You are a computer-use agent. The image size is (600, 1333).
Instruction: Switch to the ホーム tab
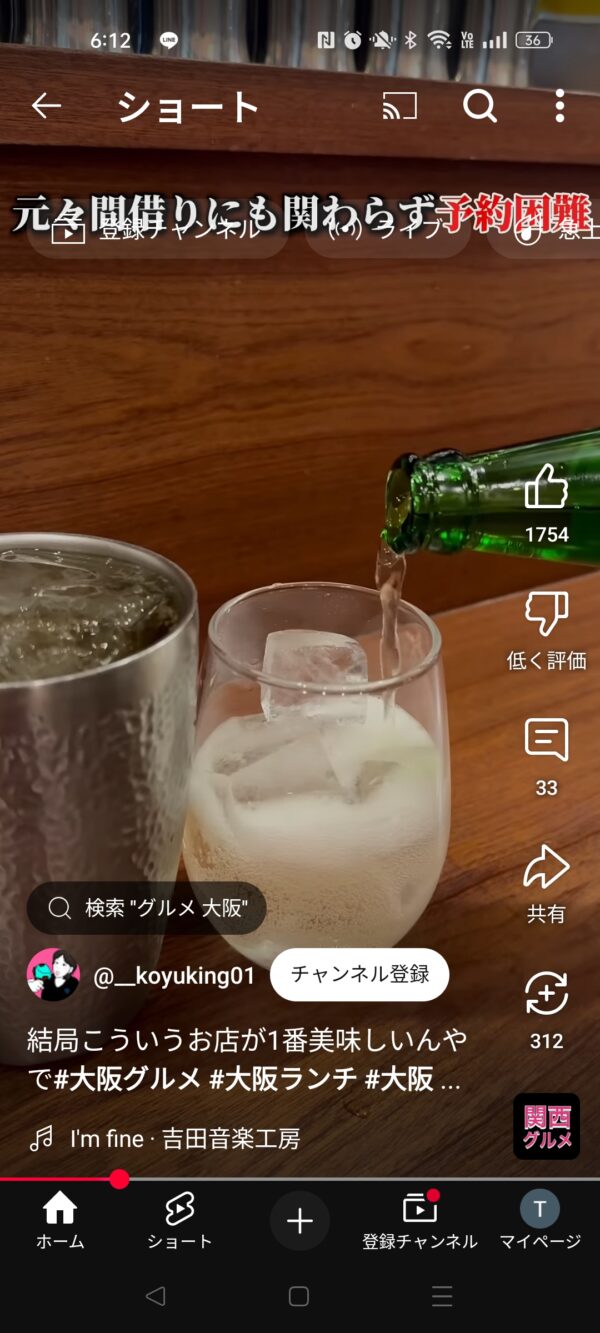point(60,1221)
